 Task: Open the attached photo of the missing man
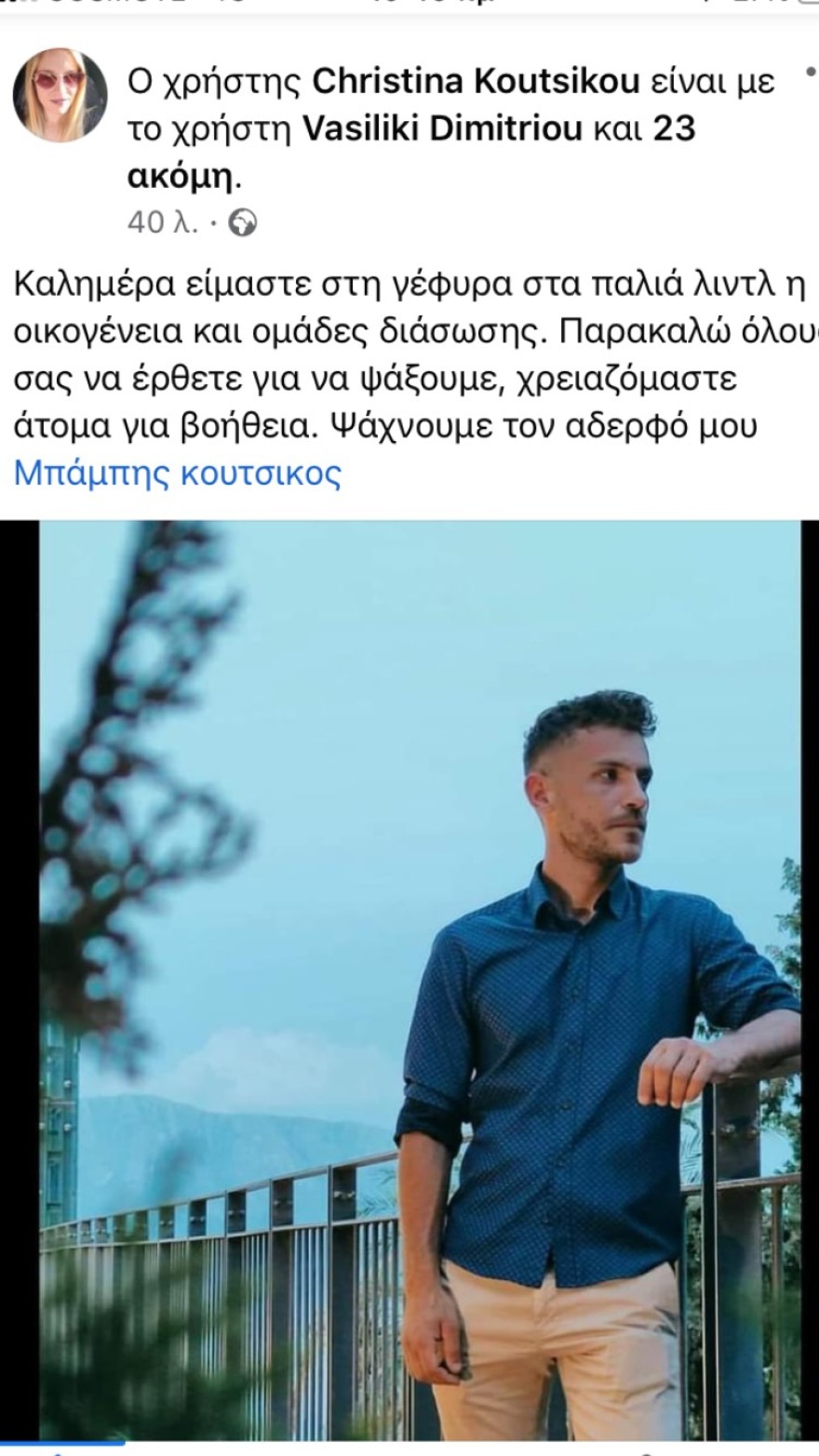point(409,977)
